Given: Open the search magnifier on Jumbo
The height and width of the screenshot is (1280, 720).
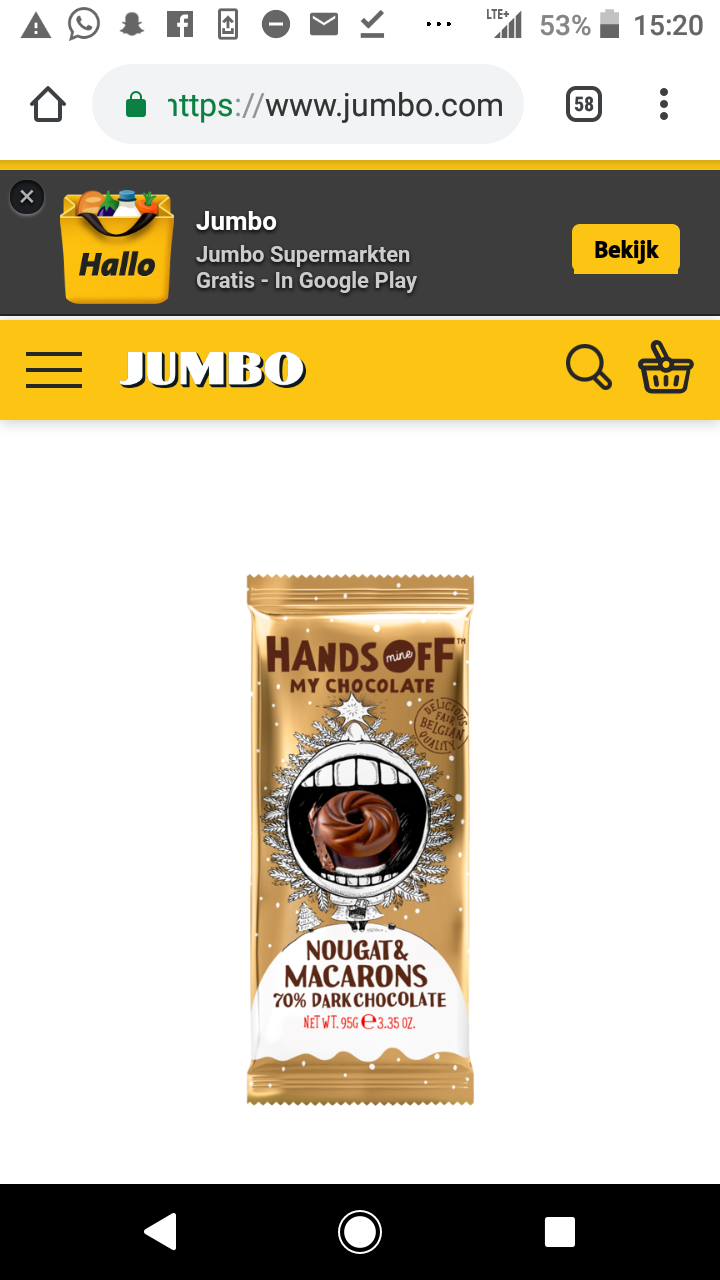Looking at the screenshot, I should [x=589, y=367].
